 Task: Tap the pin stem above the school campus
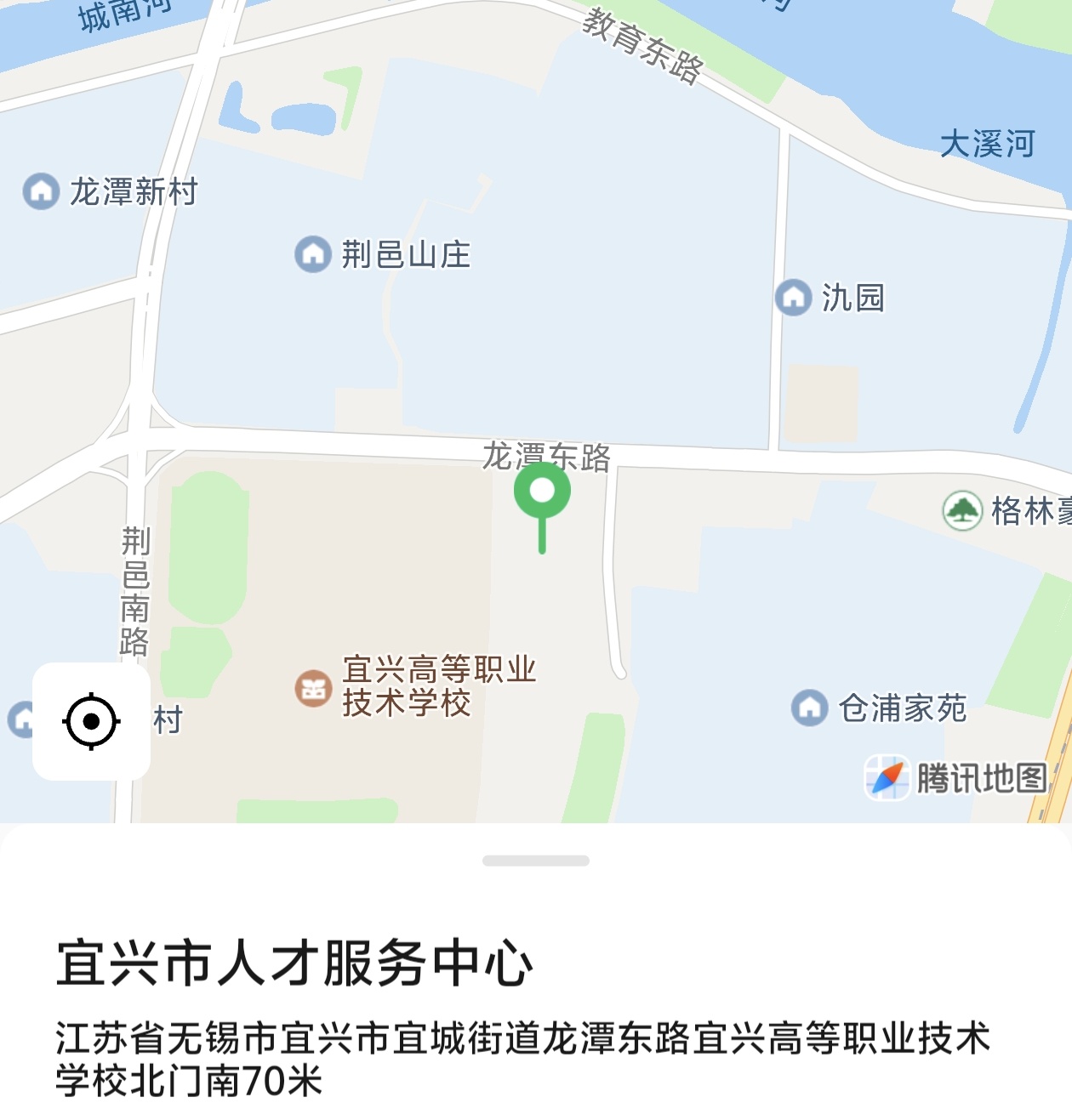click(x=541, y=536)
